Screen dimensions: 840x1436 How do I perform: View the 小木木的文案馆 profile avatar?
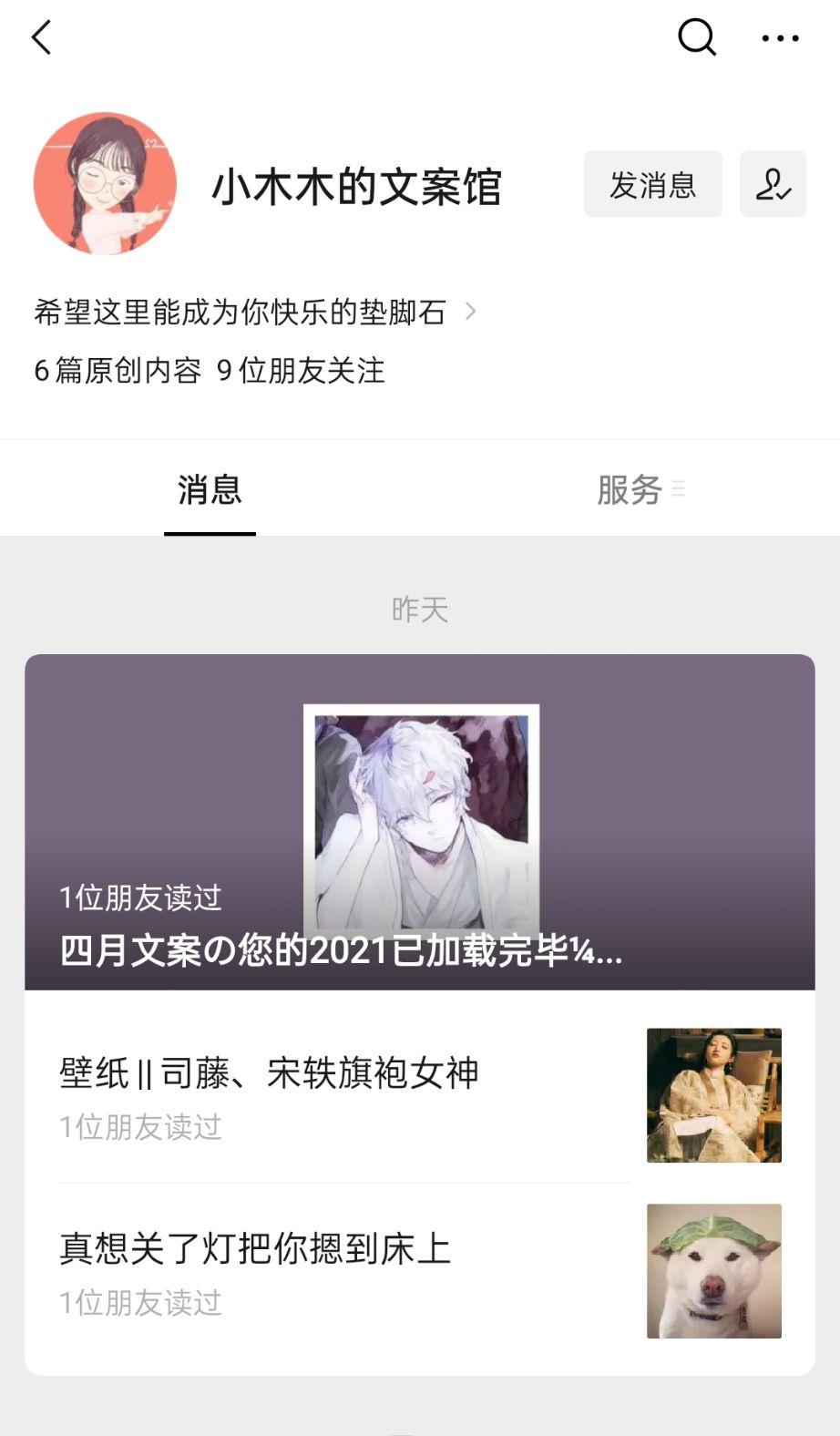pyautogui.click(x=105, y=184)
